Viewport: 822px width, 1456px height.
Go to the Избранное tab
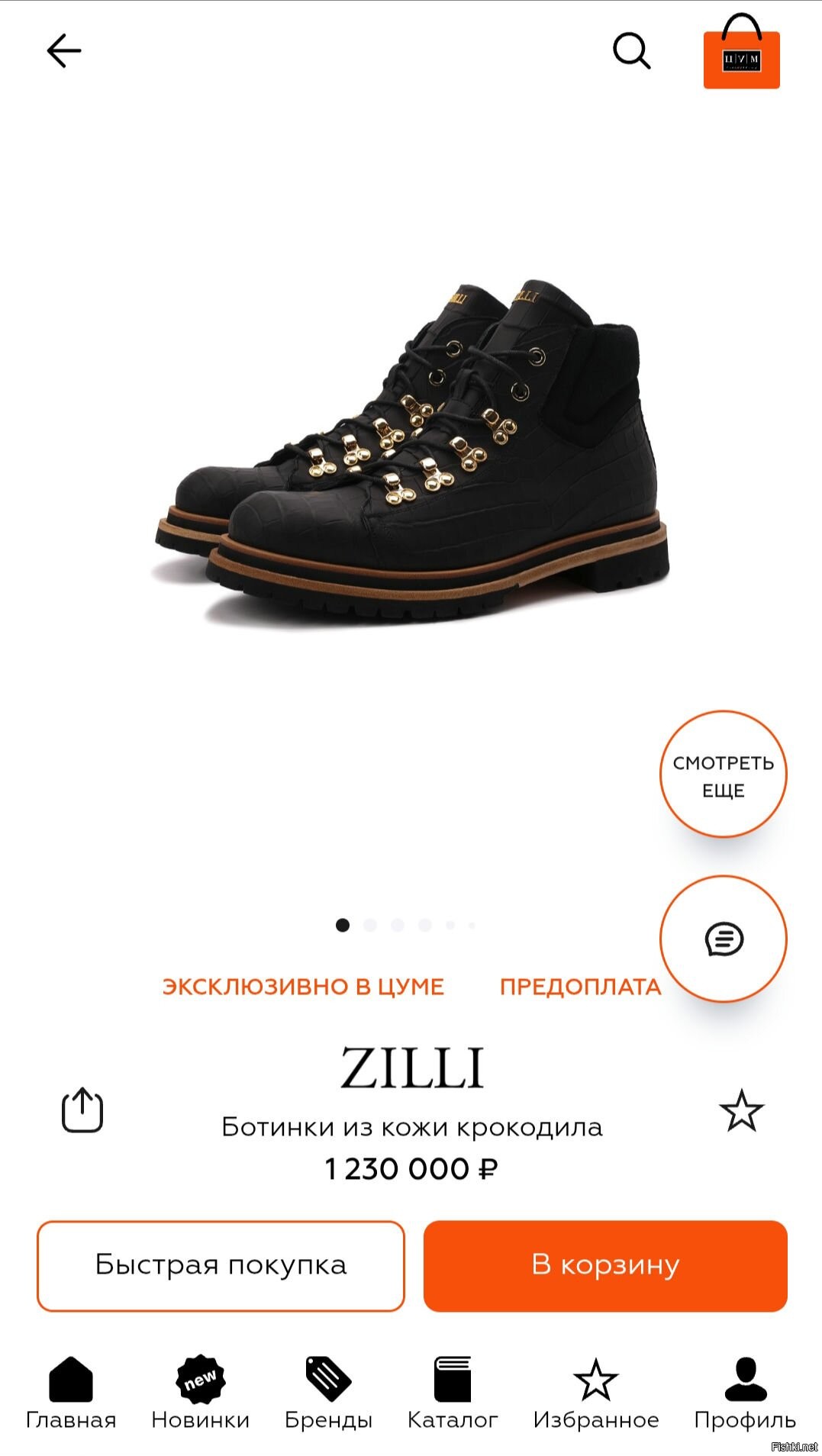coord(595,1393)
